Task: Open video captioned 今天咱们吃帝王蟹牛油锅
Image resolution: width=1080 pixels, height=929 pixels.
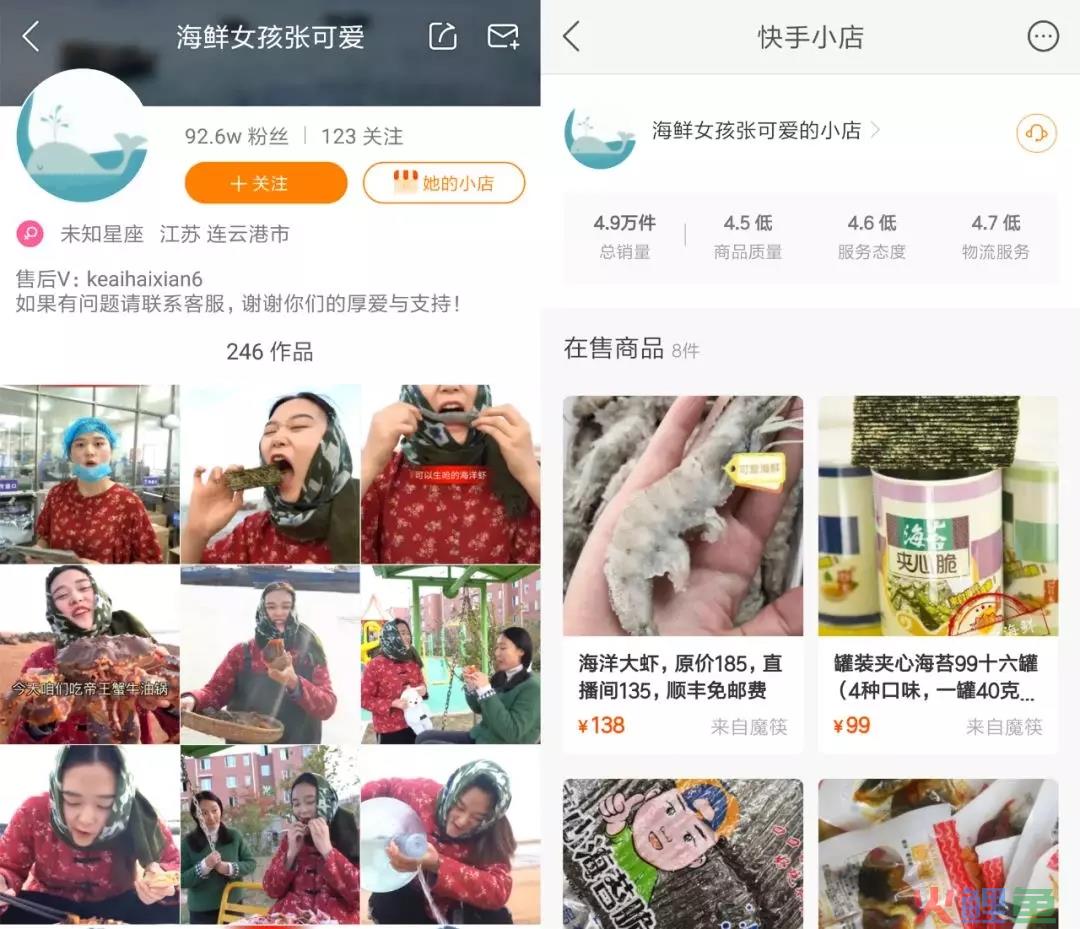Action: (90, 655)
